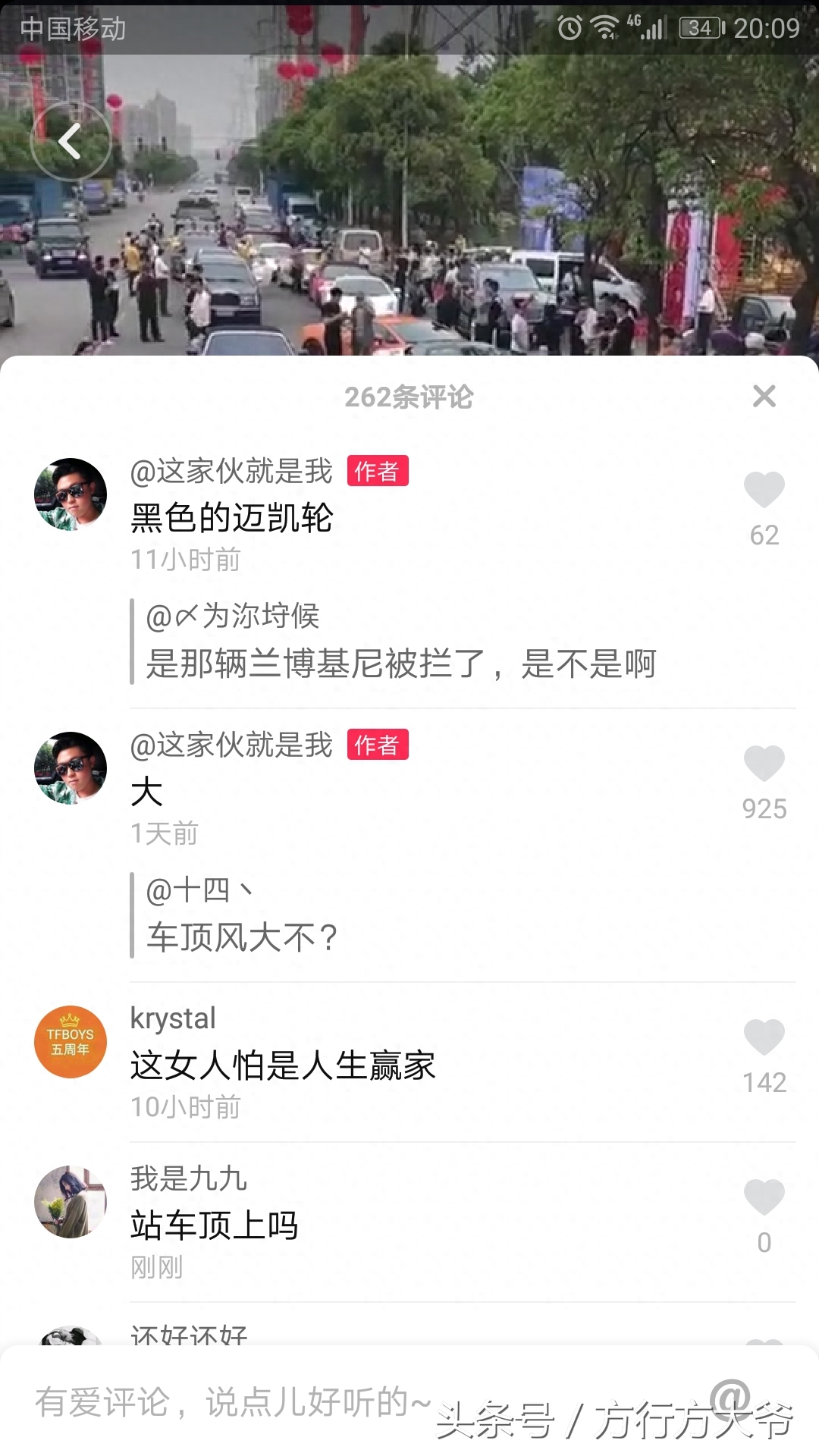819x1456 pixels.
Task: Open 我是九九's profile avatar
Action: [x=71, y=1202]
